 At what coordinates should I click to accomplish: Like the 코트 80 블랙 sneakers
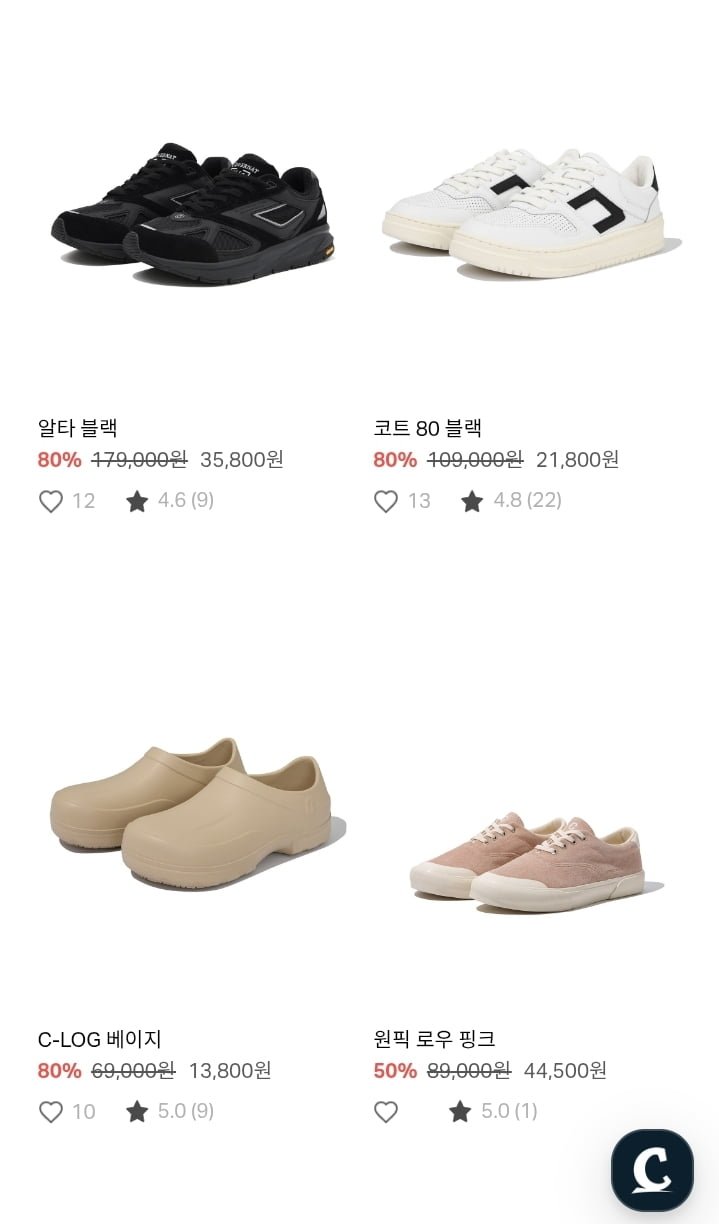point(386,501)
